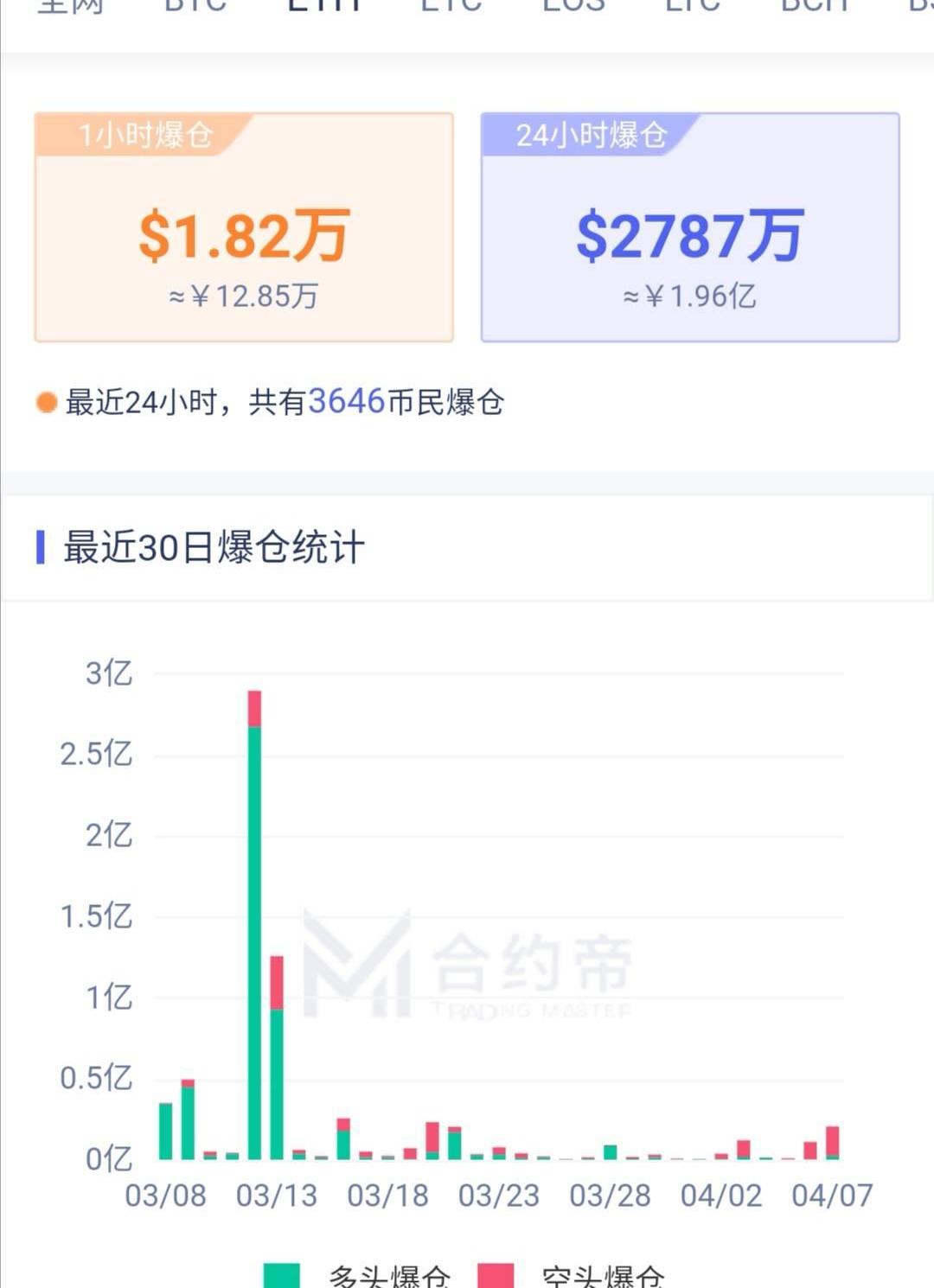This screenshot has height=1288, width=934.
Task: Switch to the BCH tab
Action: pos(815,7)
